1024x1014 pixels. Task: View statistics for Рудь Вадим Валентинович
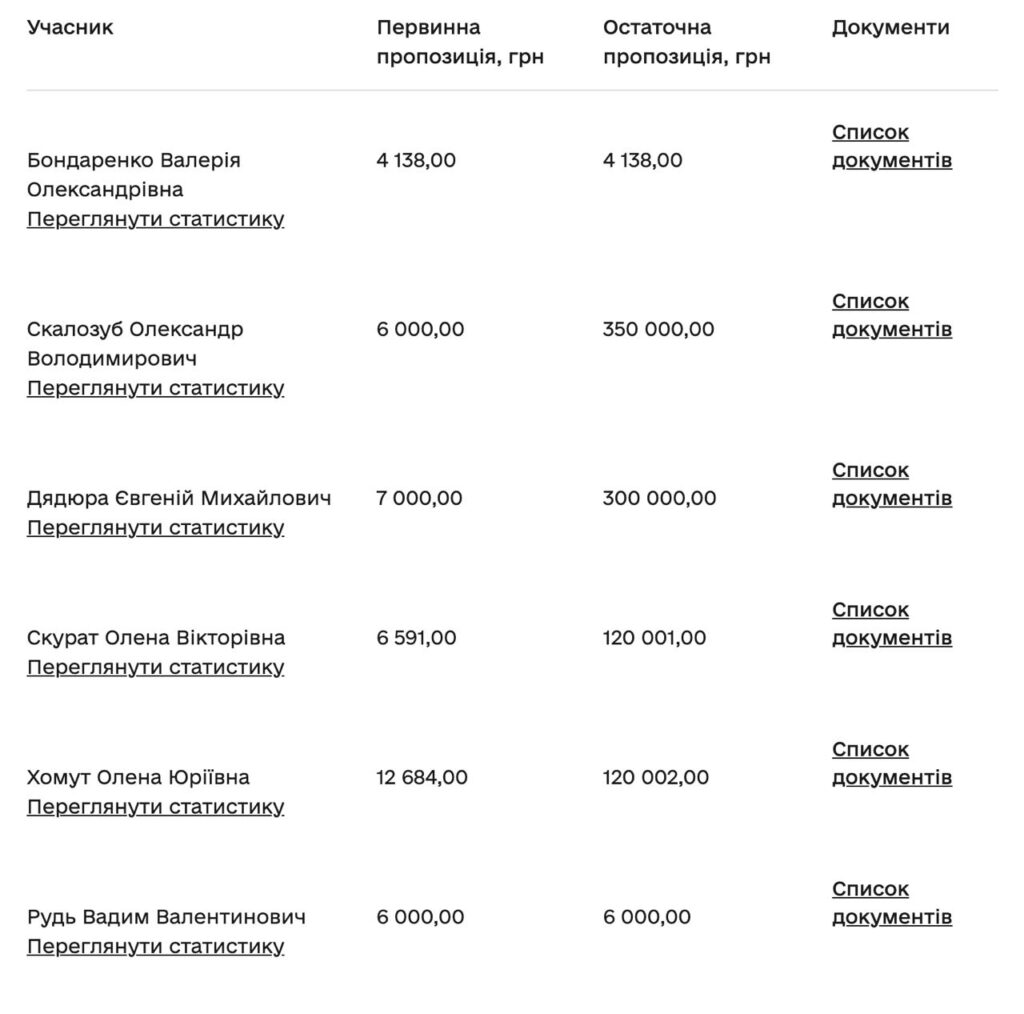[155, 946]
